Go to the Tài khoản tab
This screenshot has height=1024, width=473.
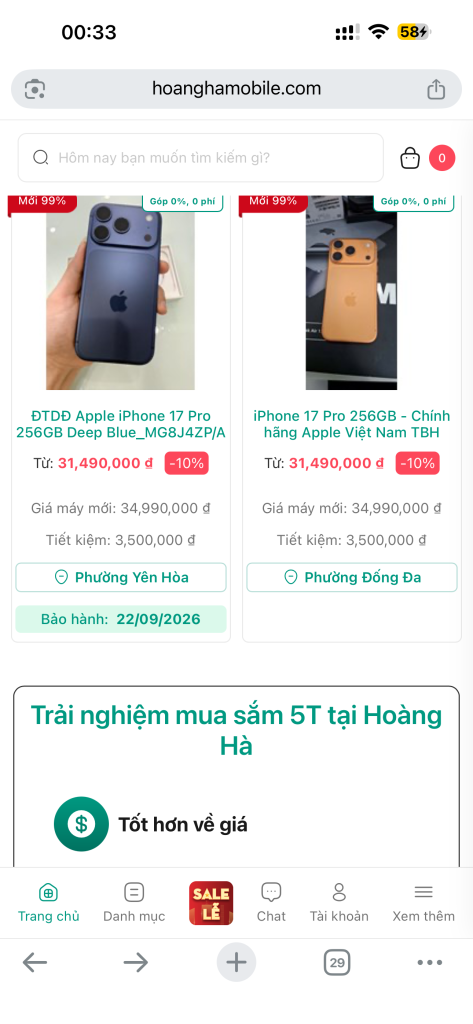(x=339, y=903)
